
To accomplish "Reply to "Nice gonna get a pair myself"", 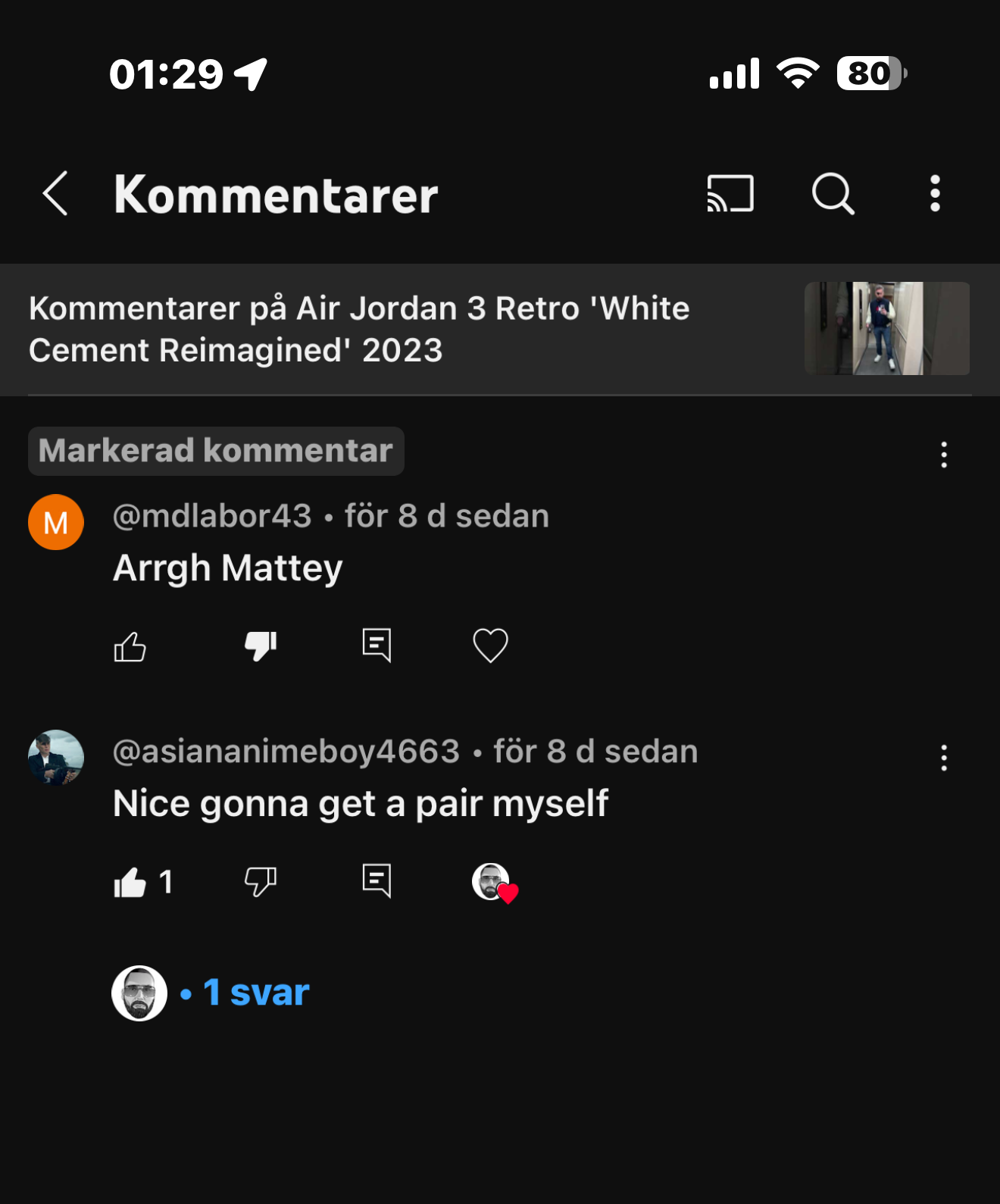I will [377, 880].
